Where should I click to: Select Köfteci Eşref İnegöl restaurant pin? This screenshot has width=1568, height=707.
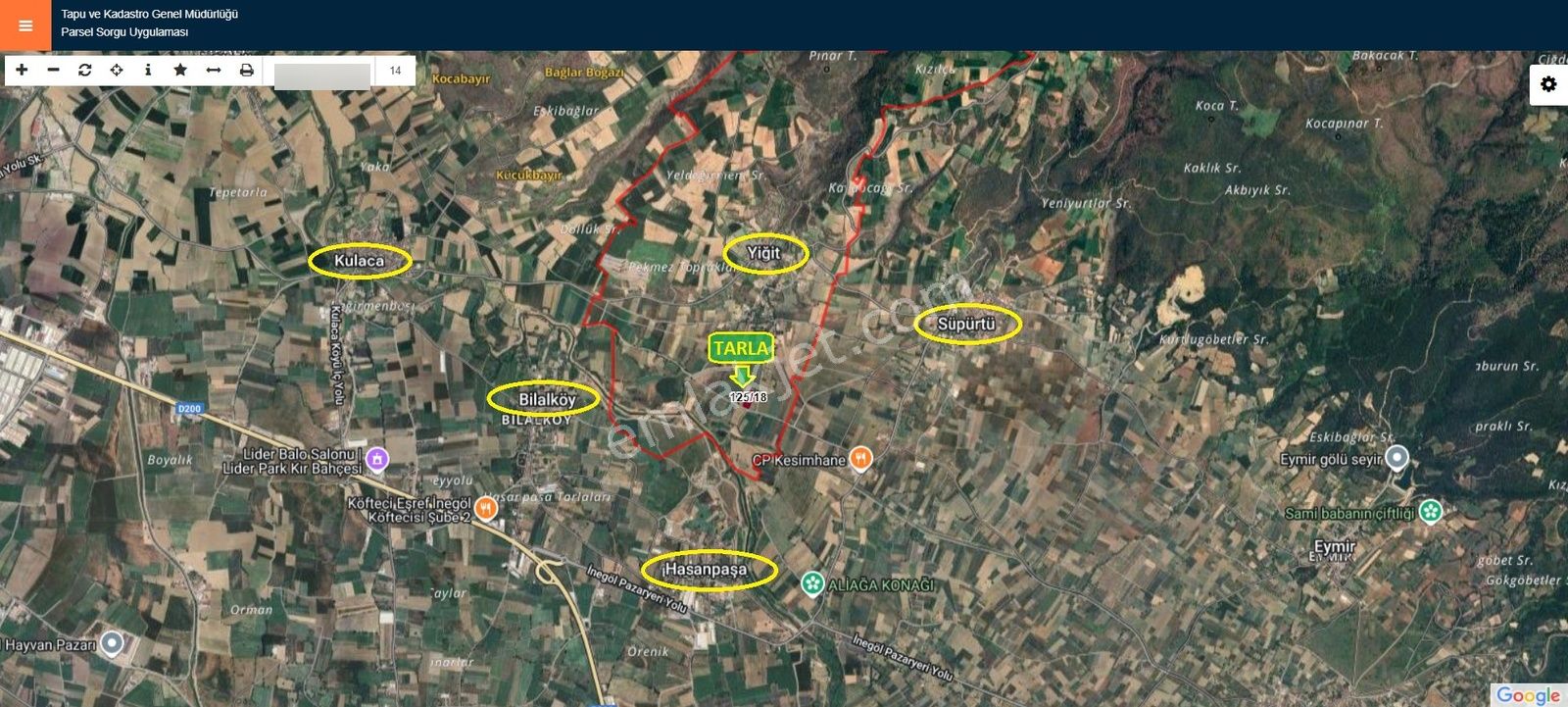[486, 508]
